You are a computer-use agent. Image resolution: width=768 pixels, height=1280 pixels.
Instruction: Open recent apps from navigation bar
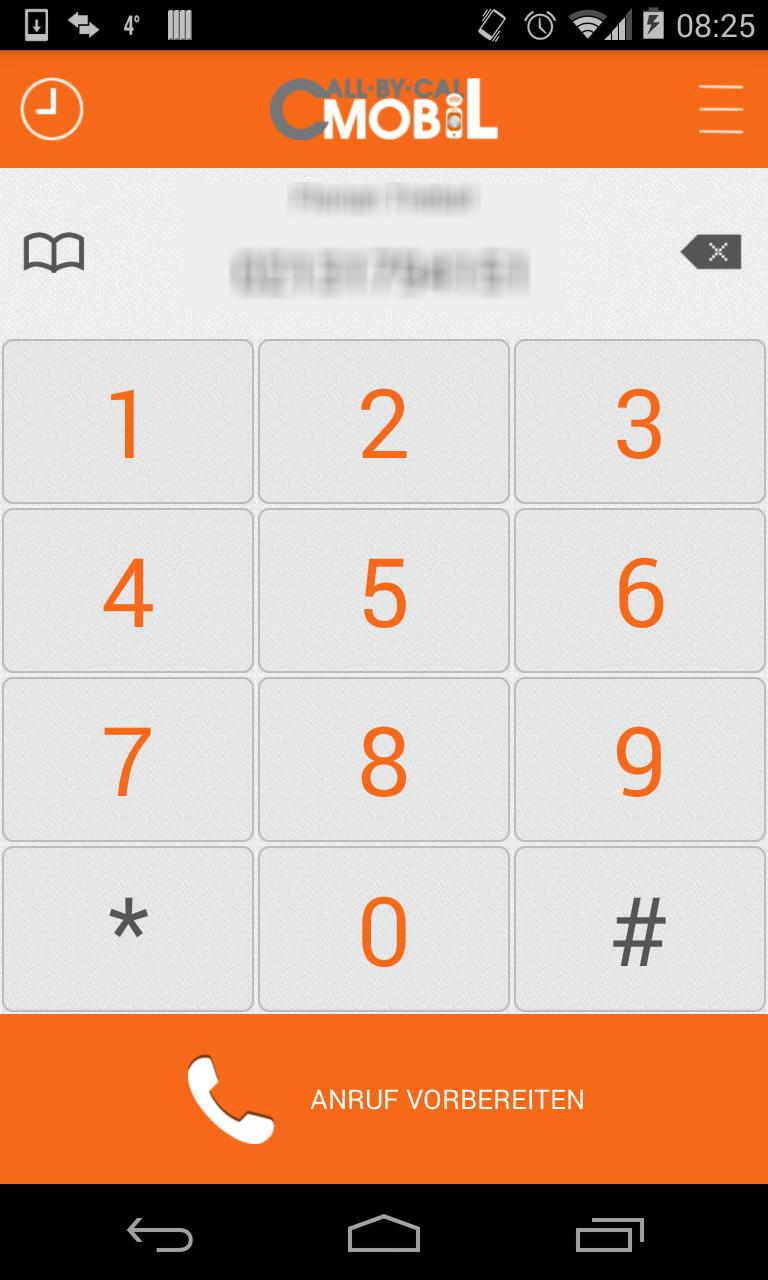point(609,1234)
